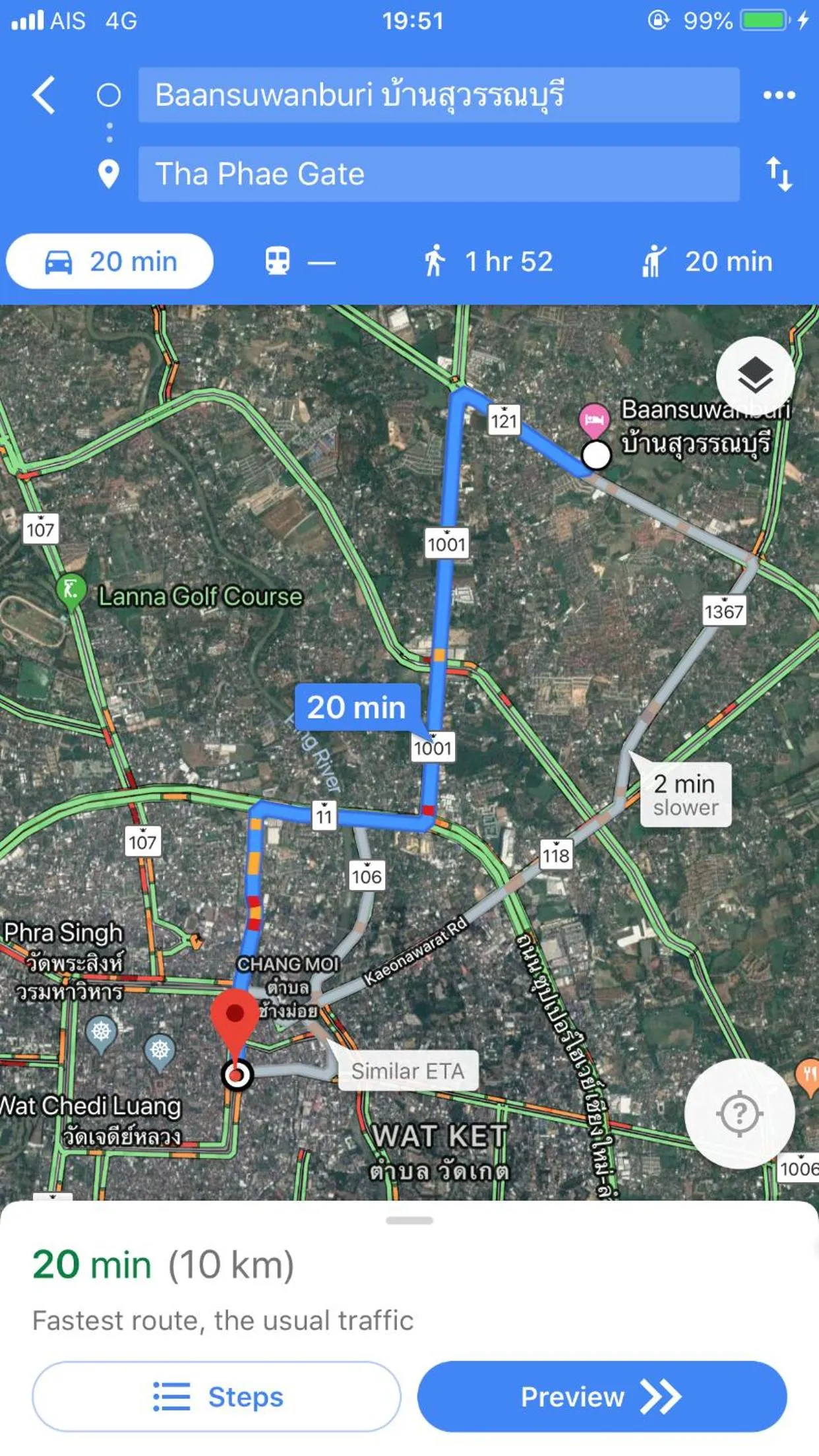Switch to the transit mode tab
The height and width of the screenshot is (1456, 819).
tap(299, 262)
